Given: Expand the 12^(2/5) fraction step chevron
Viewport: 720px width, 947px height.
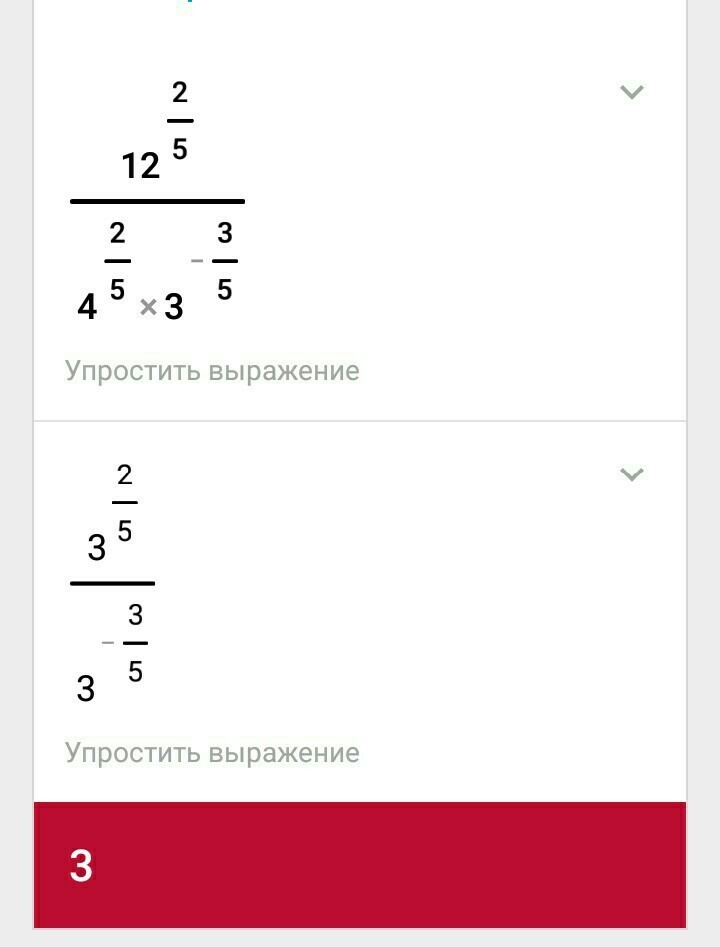Looking at the screenshot, I should point(631,92).
